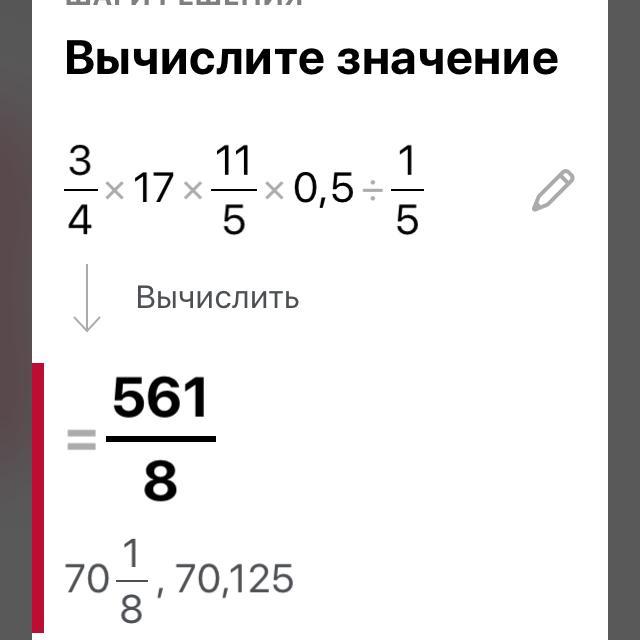Expand the Вычислить solution step
Screen dimensions: 640x640
point(217,298)
